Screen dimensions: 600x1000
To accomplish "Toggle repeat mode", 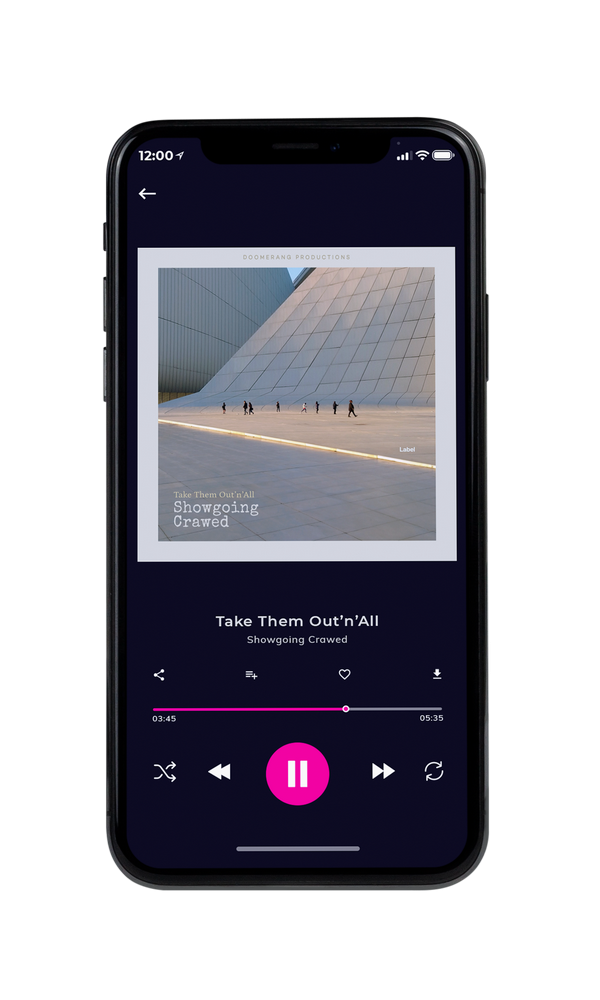I will pyautogui.click(x=434, y=771).
